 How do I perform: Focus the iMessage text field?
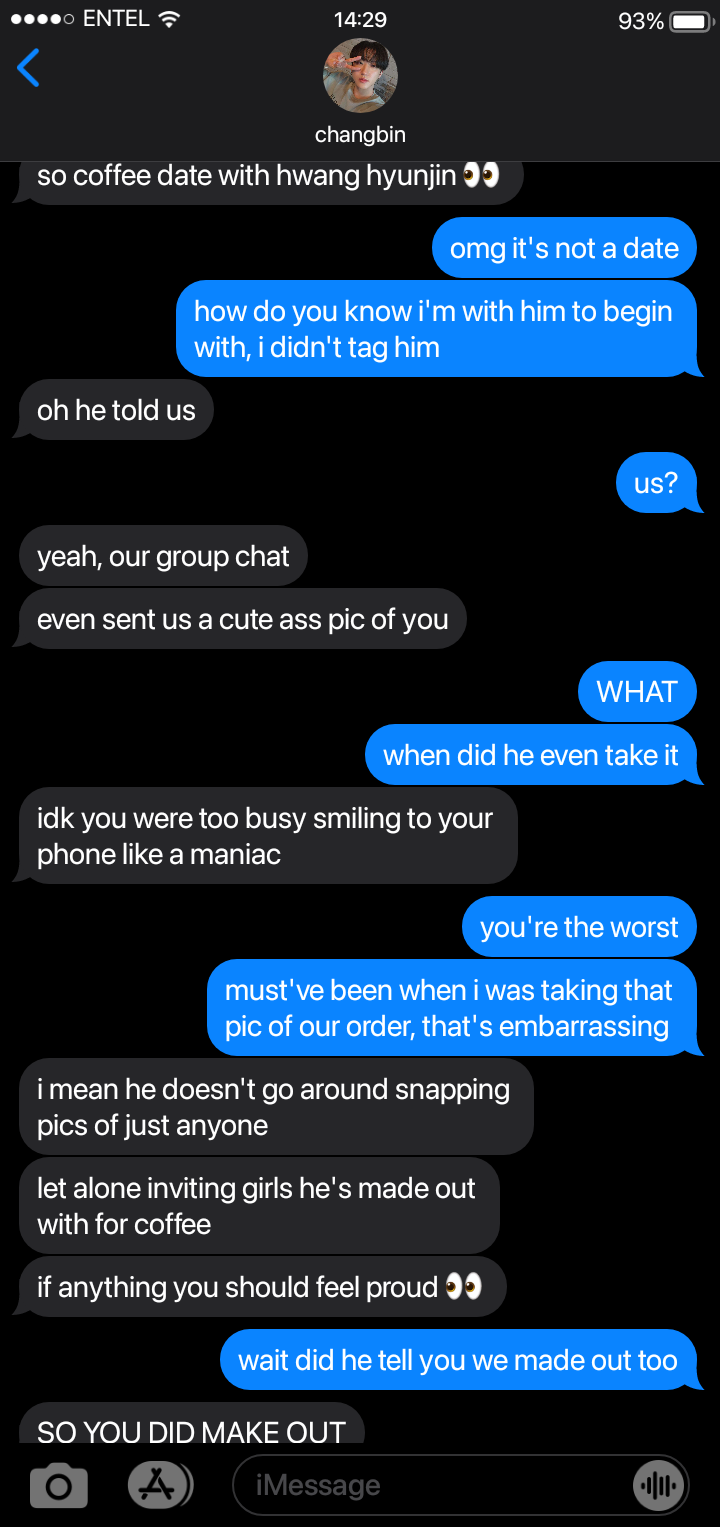(x=430, y=1486)
